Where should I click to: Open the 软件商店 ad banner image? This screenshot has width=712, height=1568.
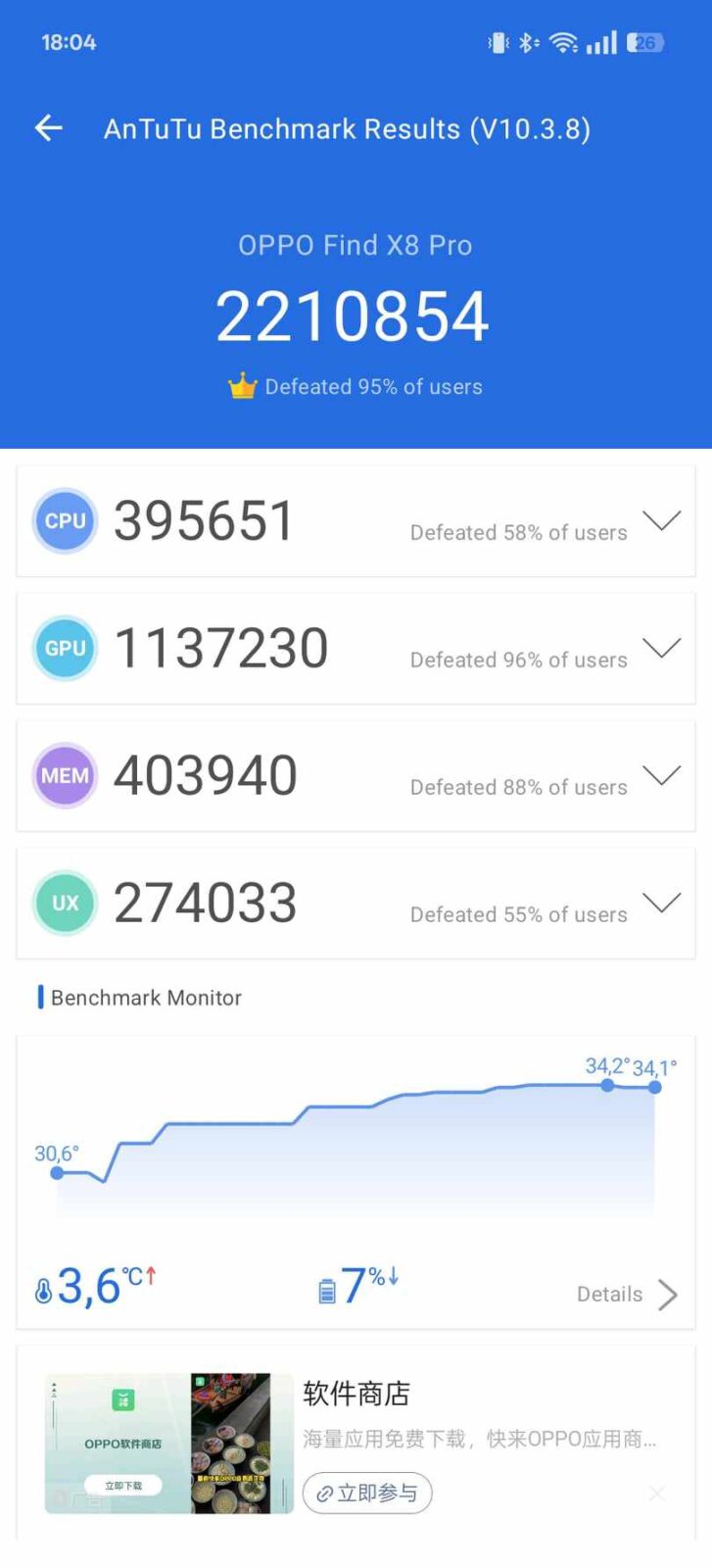point(168,1443)
